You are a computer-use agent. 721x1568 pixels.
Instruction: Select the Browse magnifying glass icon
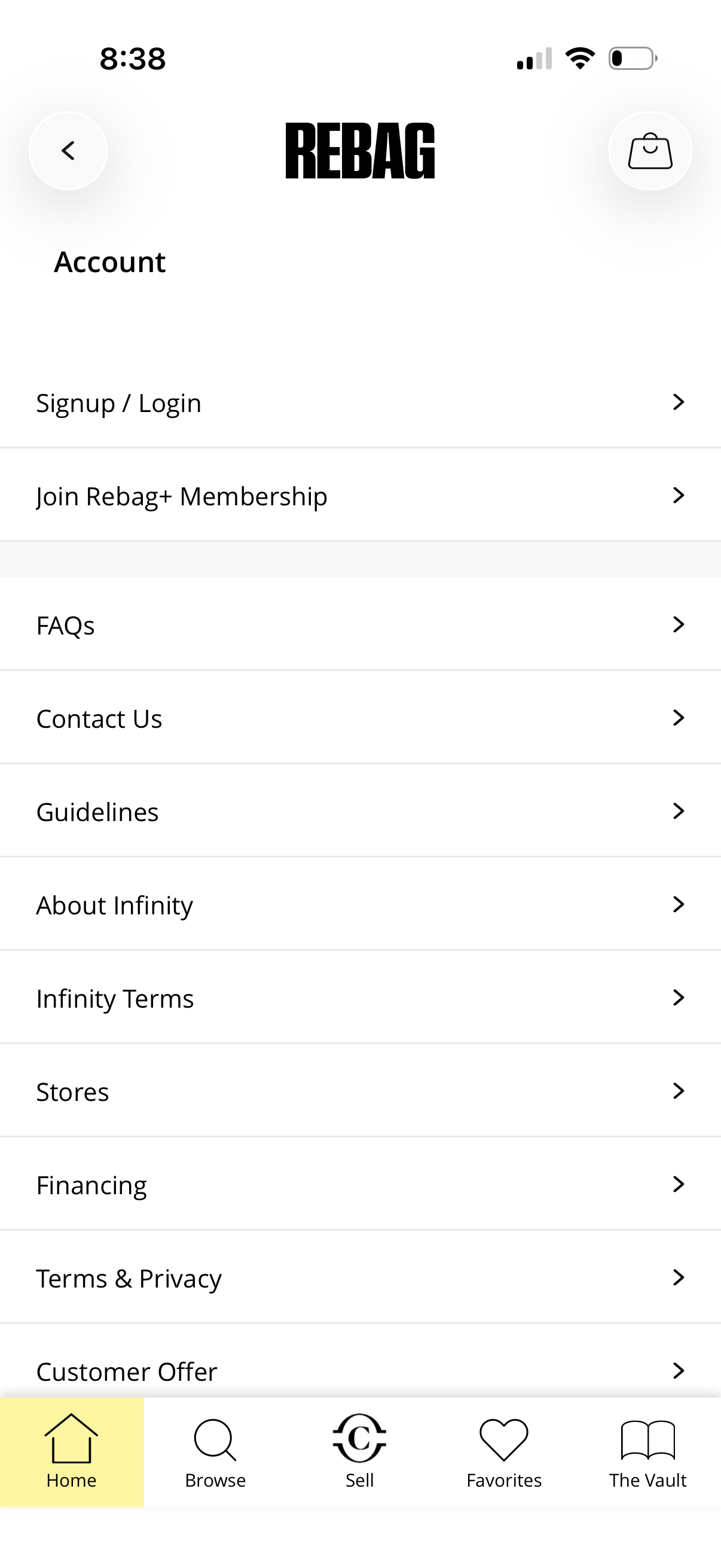pyautogui.click(x=215, y=1436)
